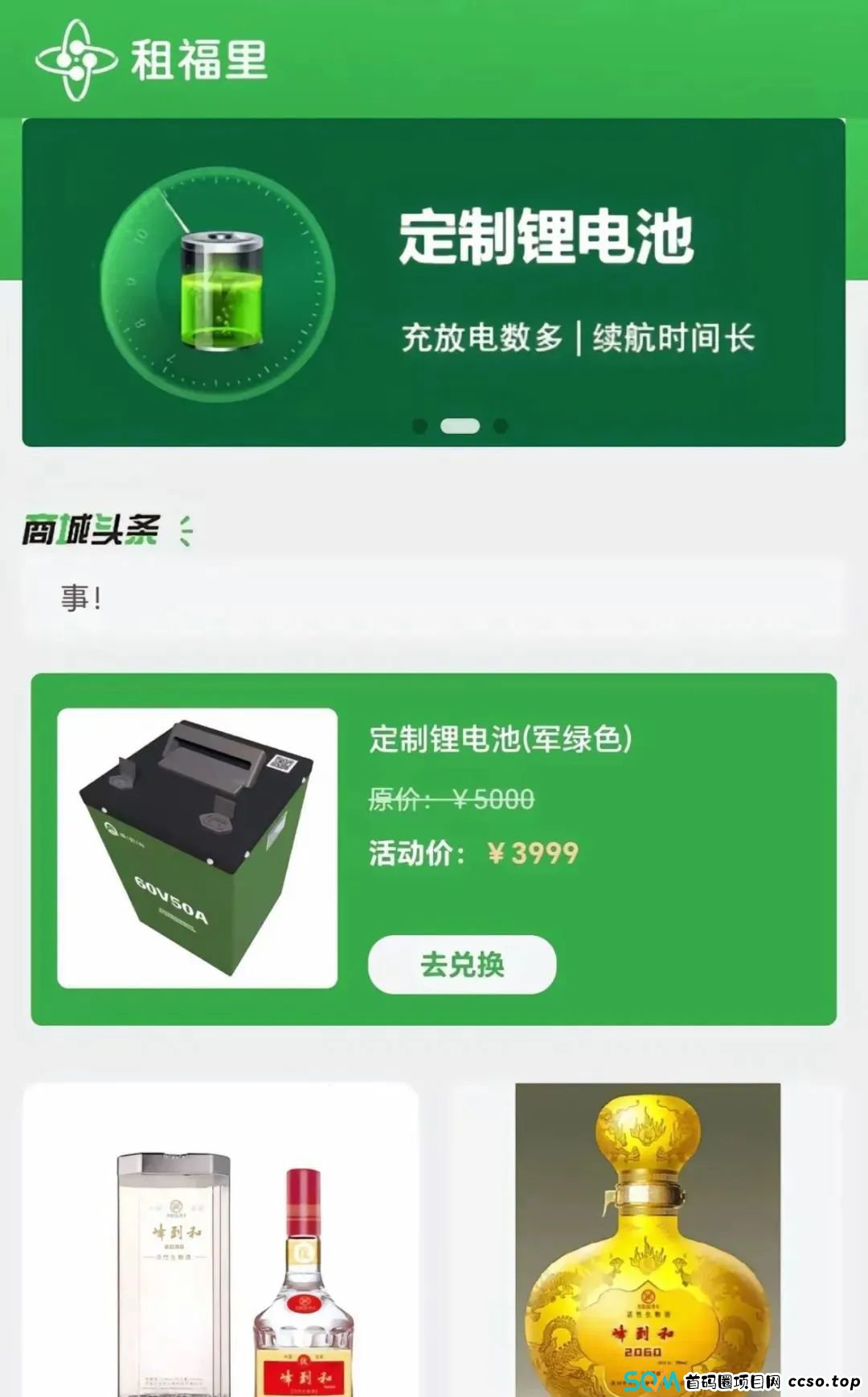Image resolution: width=868 pixels, height=1397 pixels.
Task: Click the lightning icon beside 商城头条
Action: tap(186, 531)
